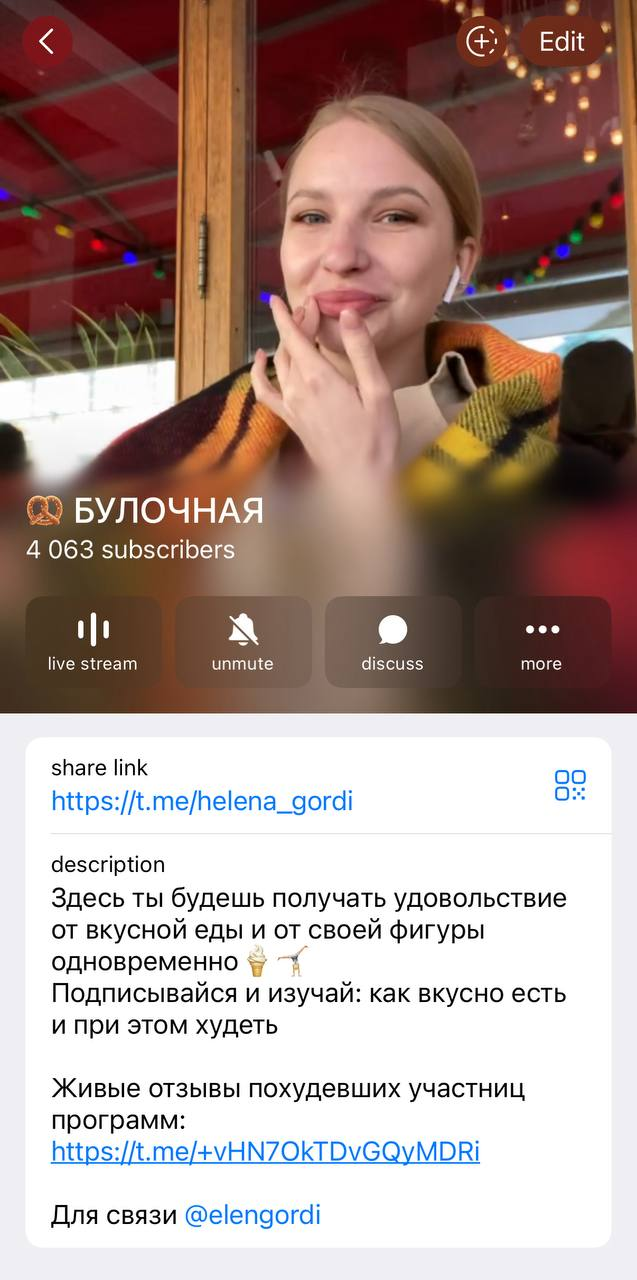
Task: Unmute channel notifications
Action: 243,642
